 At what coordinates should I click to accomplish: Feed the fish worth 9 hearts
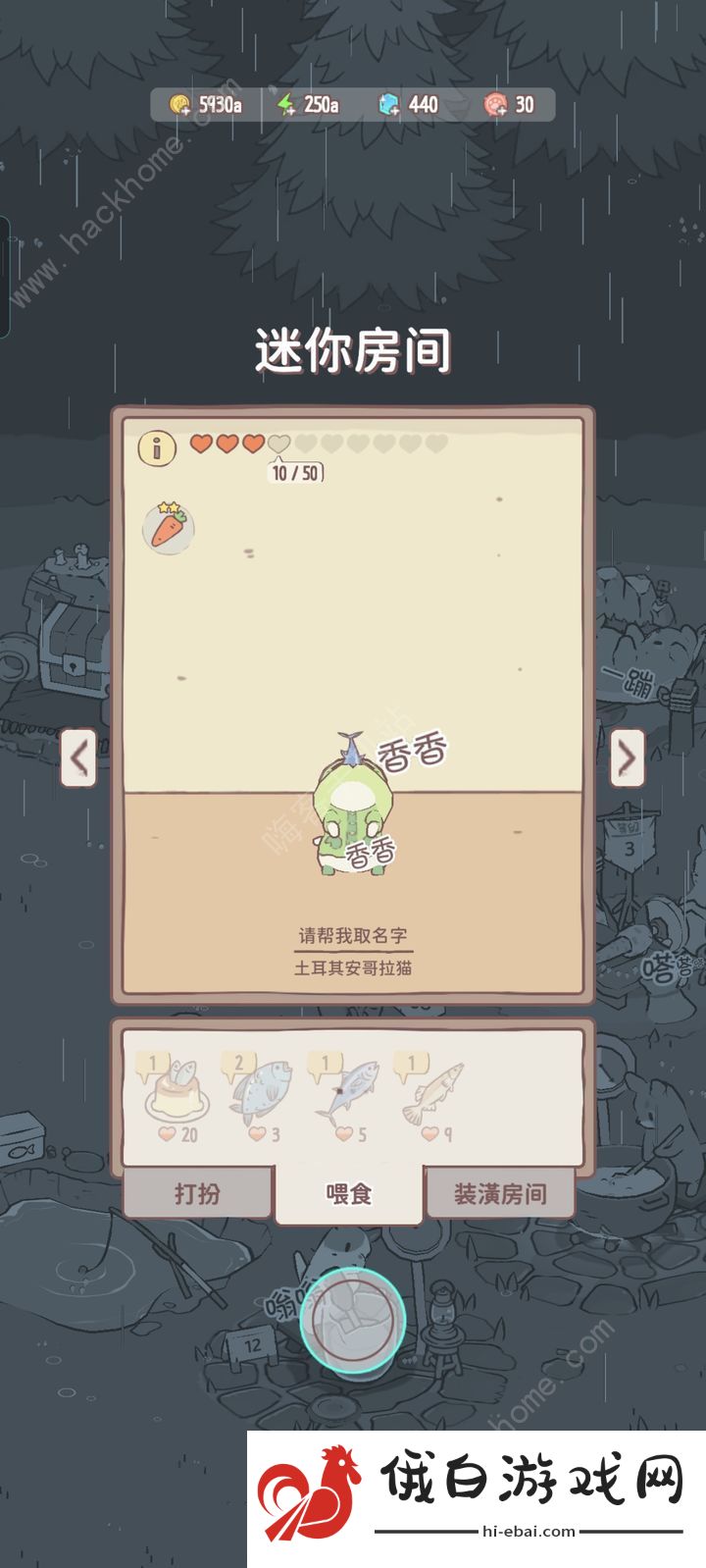point(429,1093)
